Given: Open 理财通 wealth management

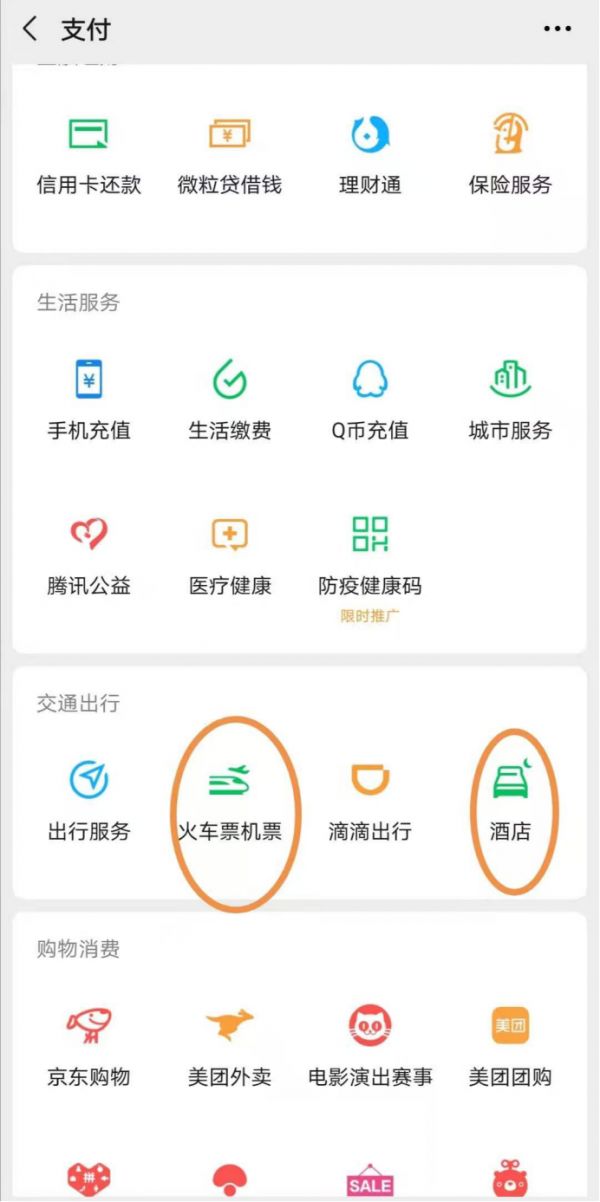Looking at the screenshot, I should tap(370, 155).
